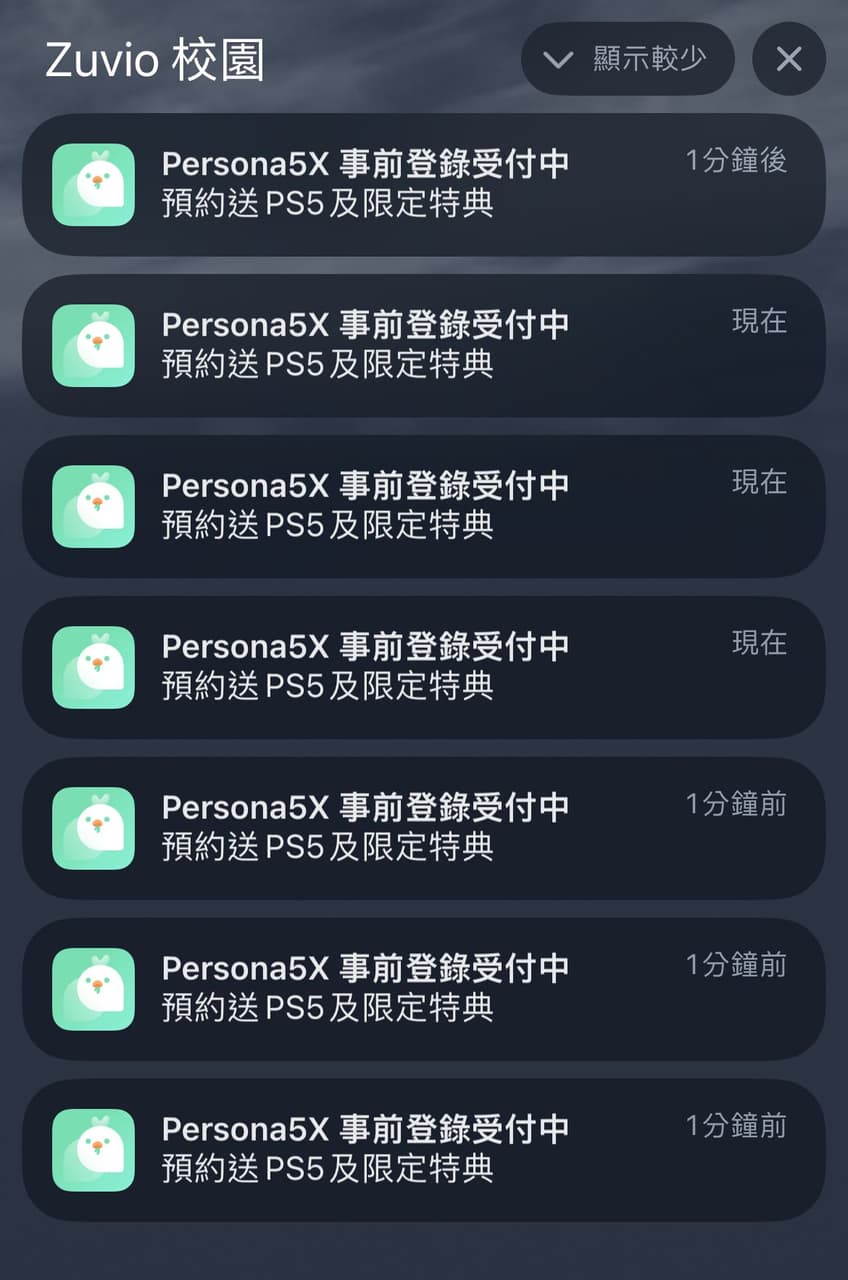Collapse the Zuvio group with 顯示較少
The width and height of the screenshot is (848, 1280).
(627, 59)
